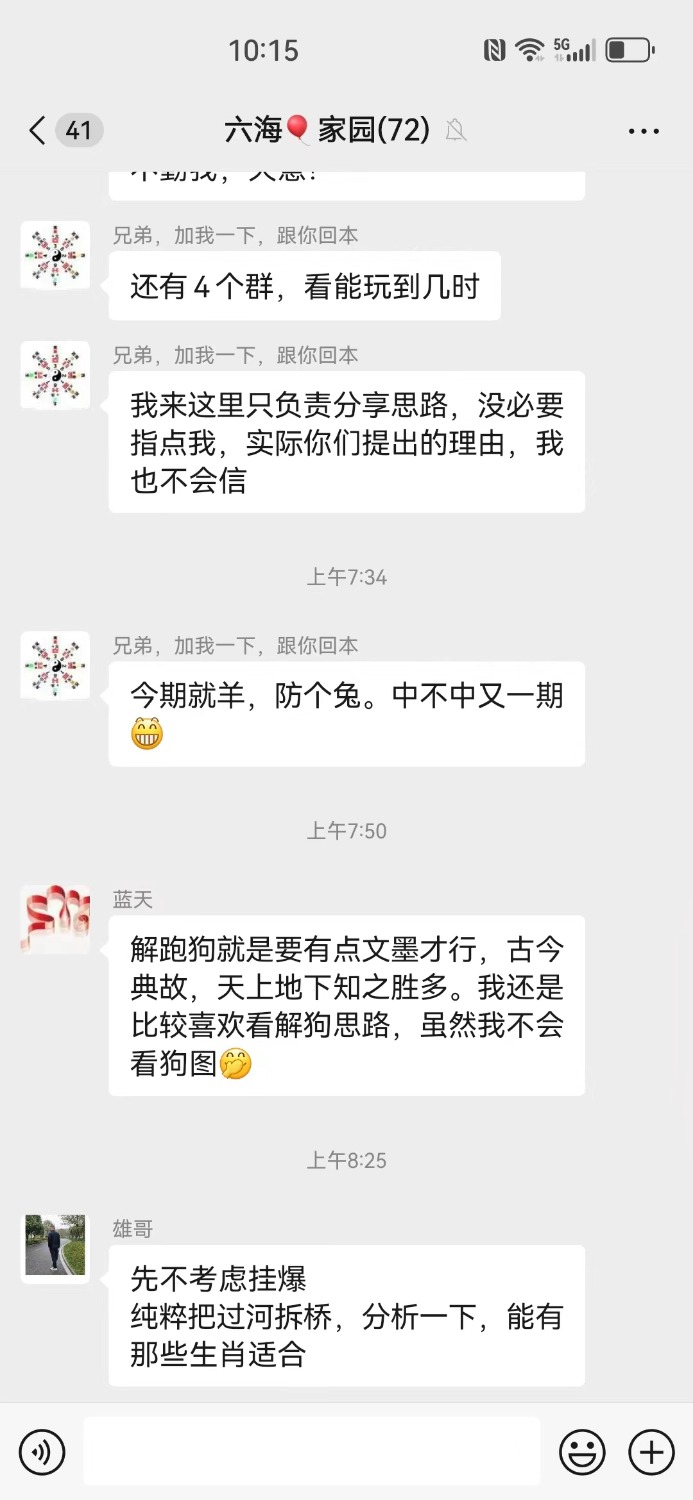
Task: Open the emoji picker
Action: tap(582, 1452)
